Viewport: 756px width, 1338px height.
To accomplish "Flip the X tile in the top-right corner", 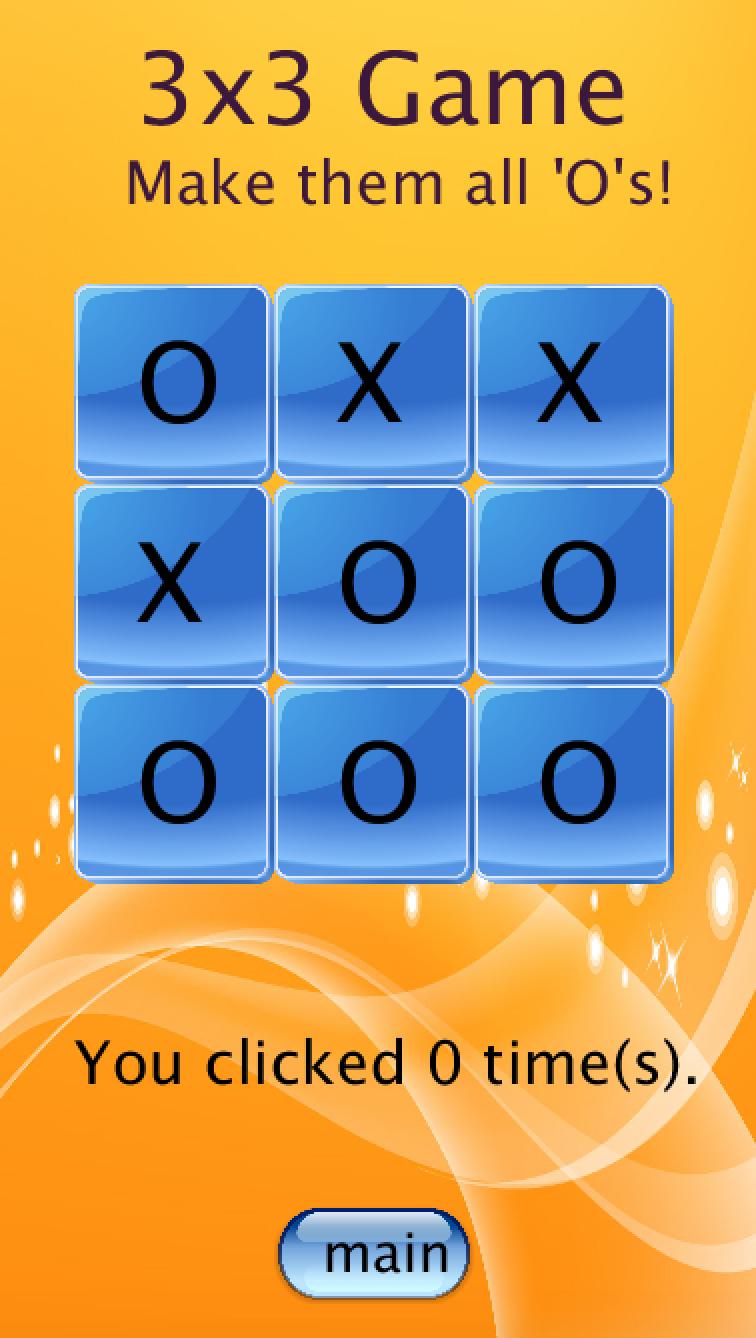I will pos(572,383).
